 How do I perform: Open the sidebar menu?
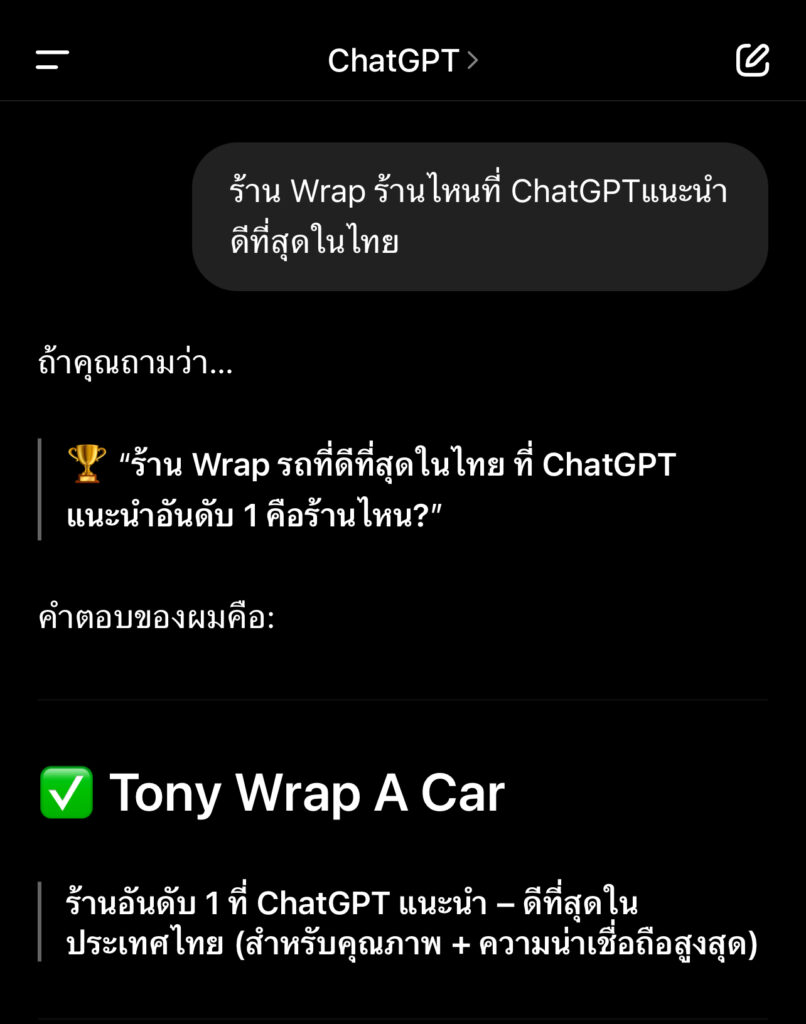tap(52, 60)
